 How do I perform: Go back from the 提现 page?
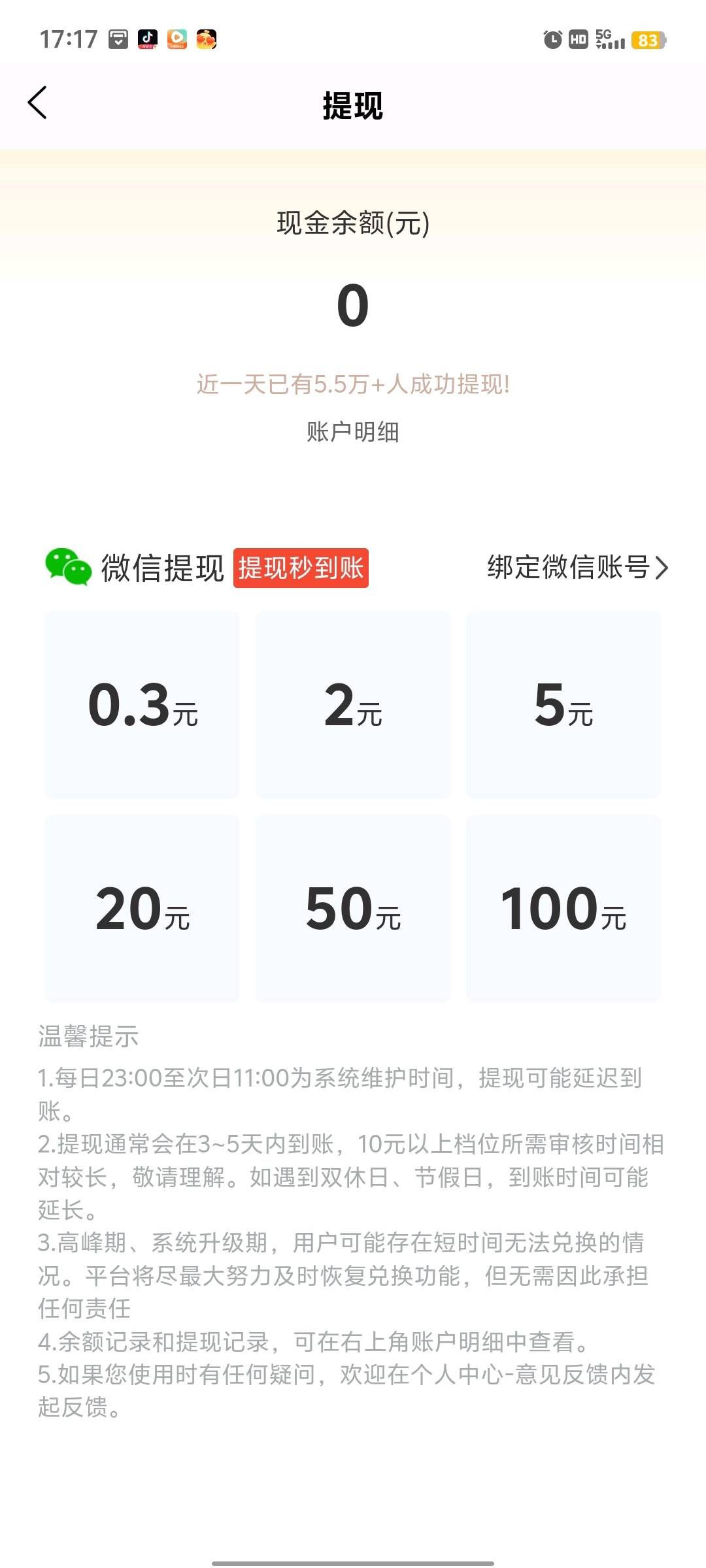point(37,103)
